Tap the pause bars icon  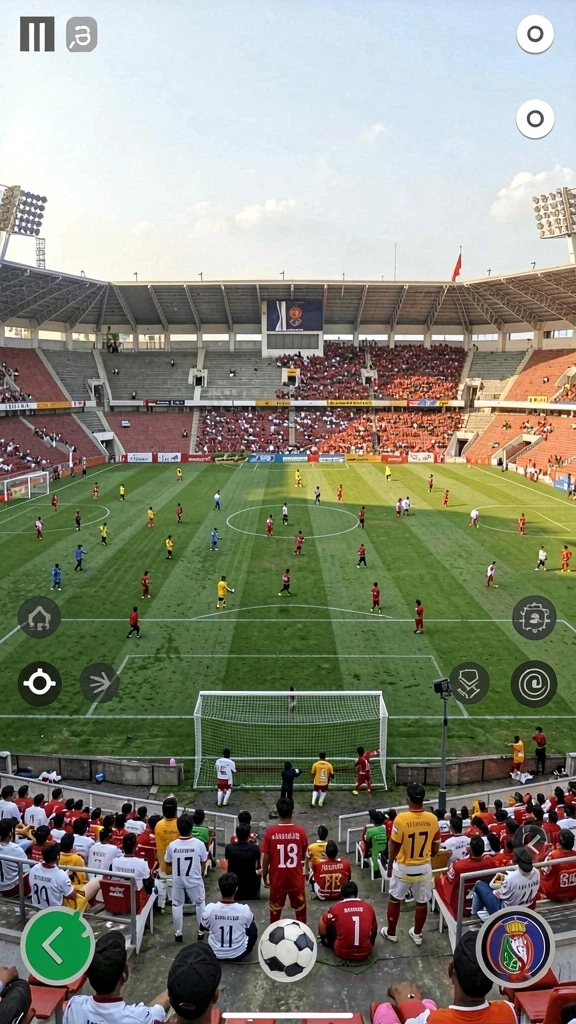tap(37, 34)
